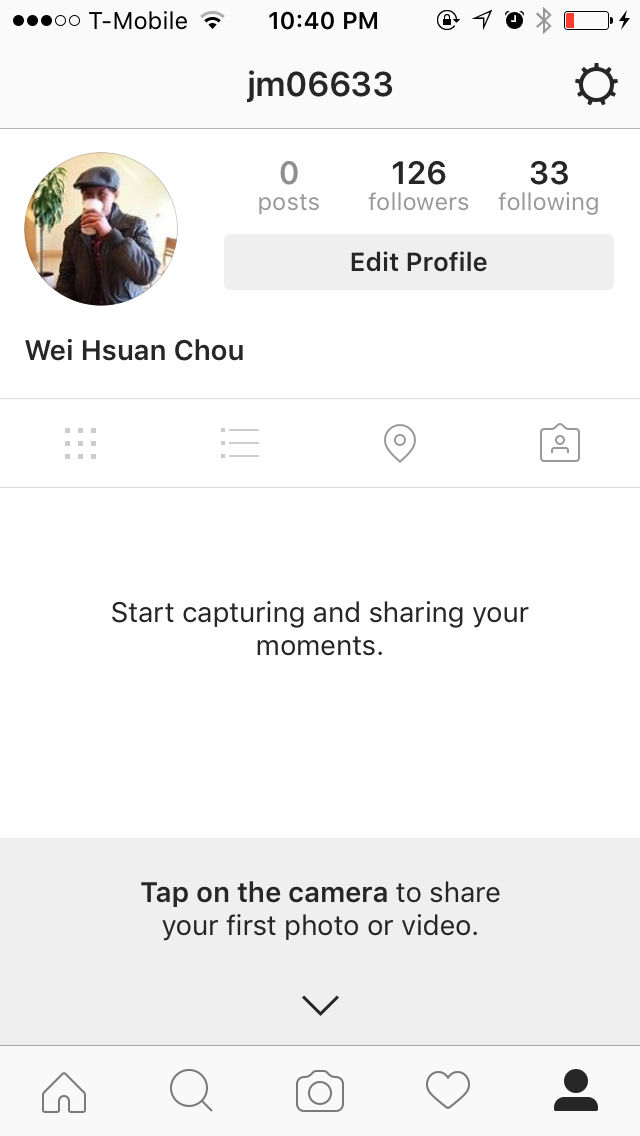Switch to list view of posts
The width and height of the screenshot is (640, 1136).
[240, 443]
